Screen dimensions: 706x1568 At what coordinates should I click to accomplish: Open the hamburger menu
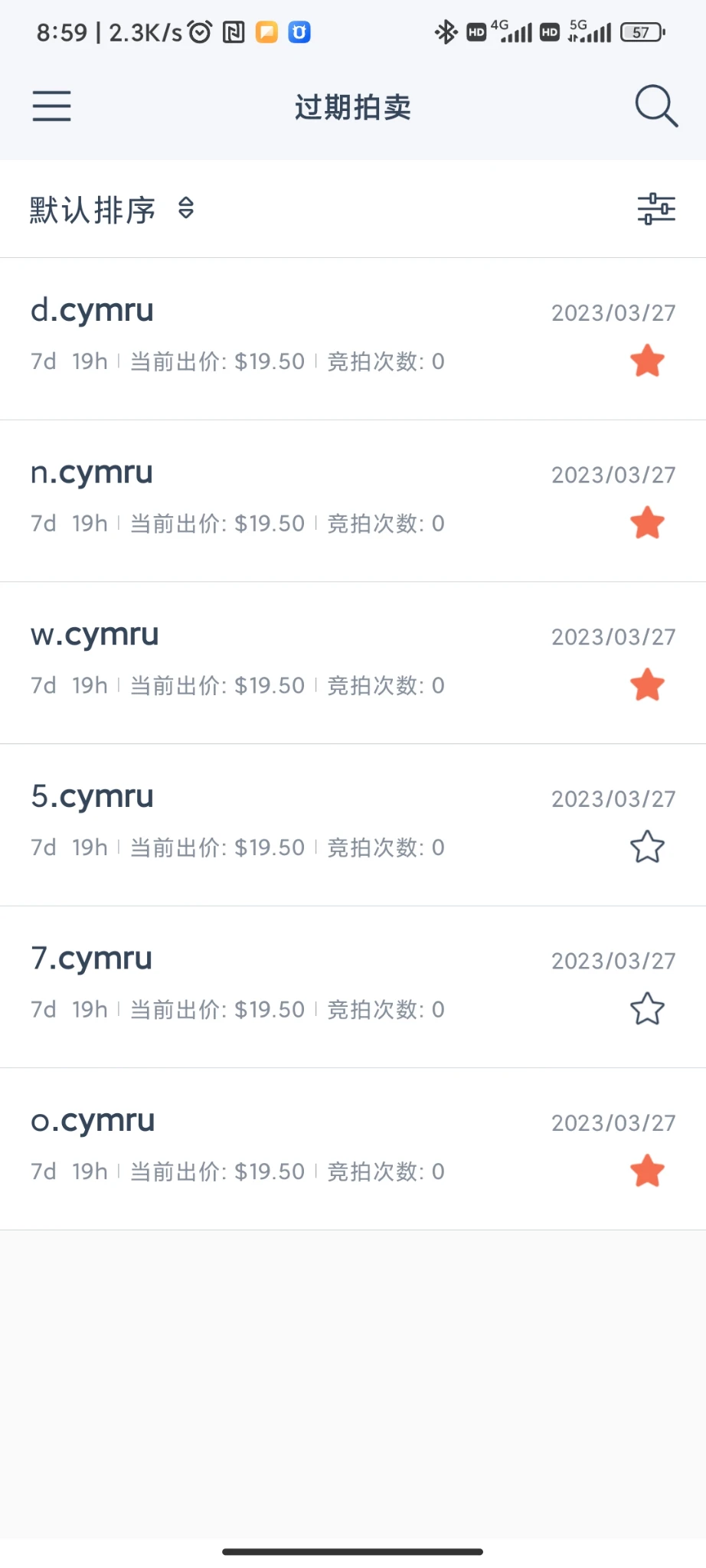point(51,106)
